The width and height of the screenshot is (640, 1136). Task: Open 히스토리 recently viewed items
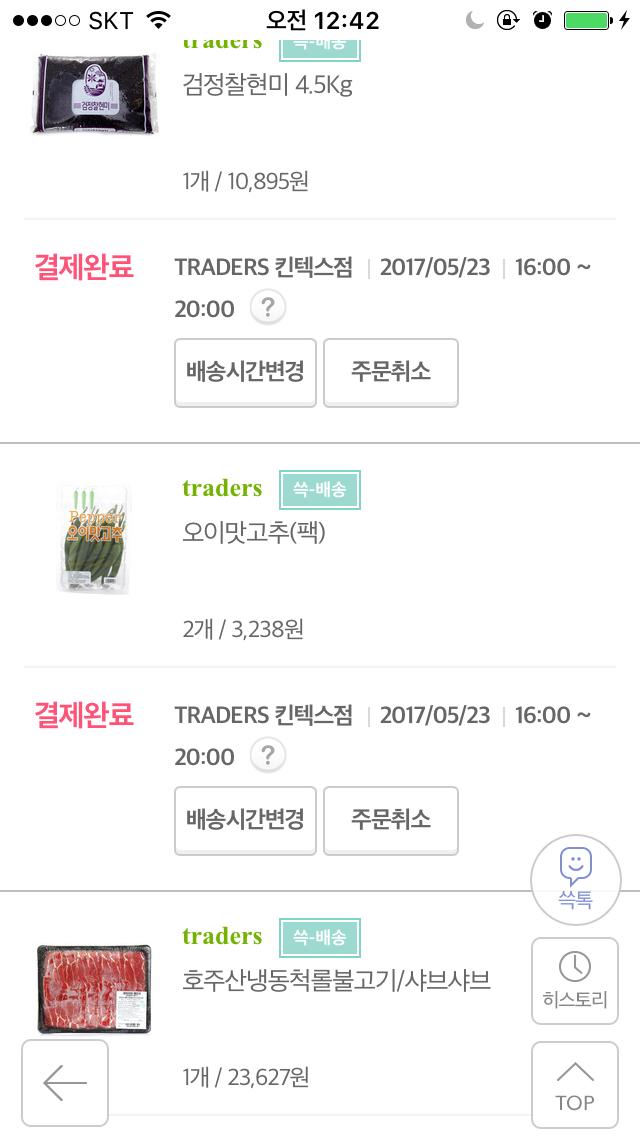click(575, 980)
